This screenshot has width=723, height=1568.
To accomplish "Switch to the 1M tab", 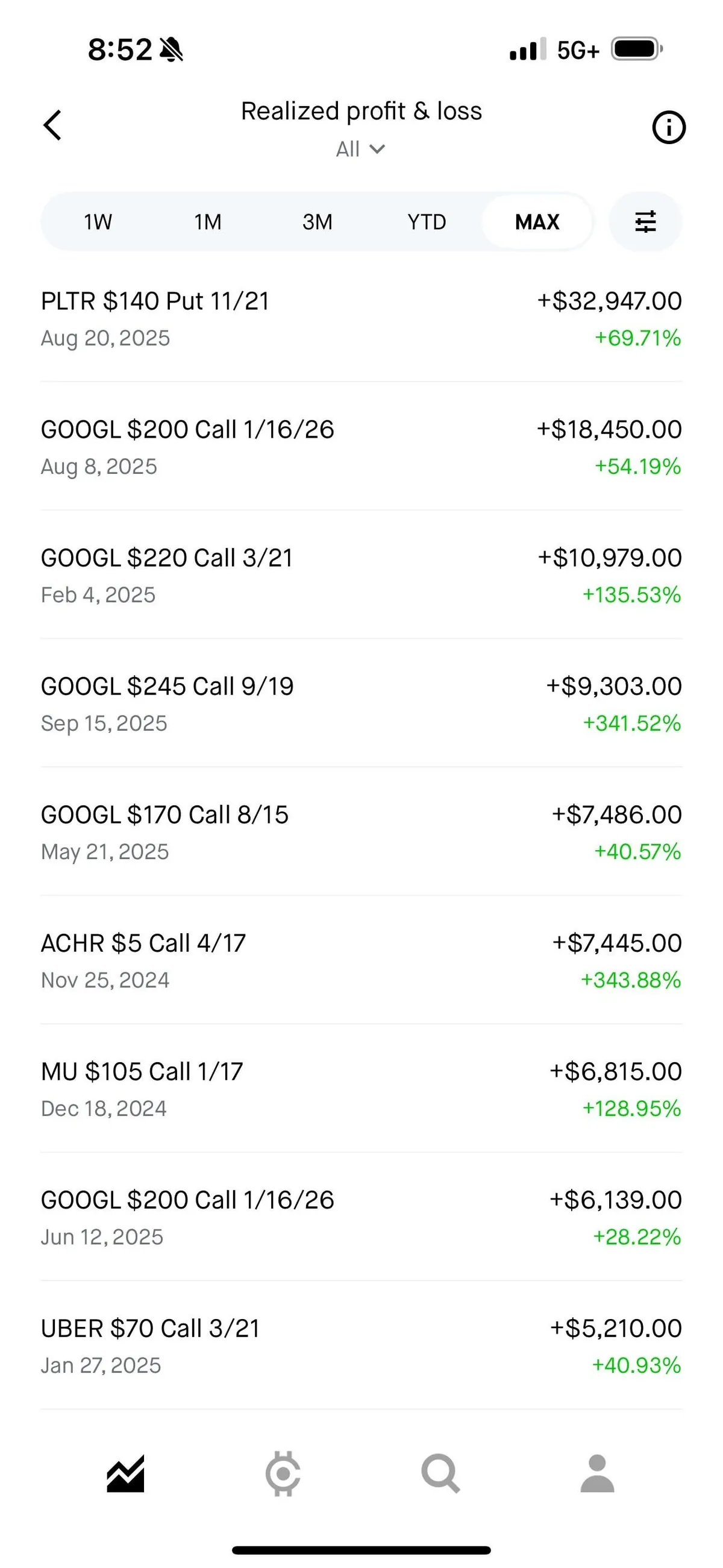I will tap(207, 222).
